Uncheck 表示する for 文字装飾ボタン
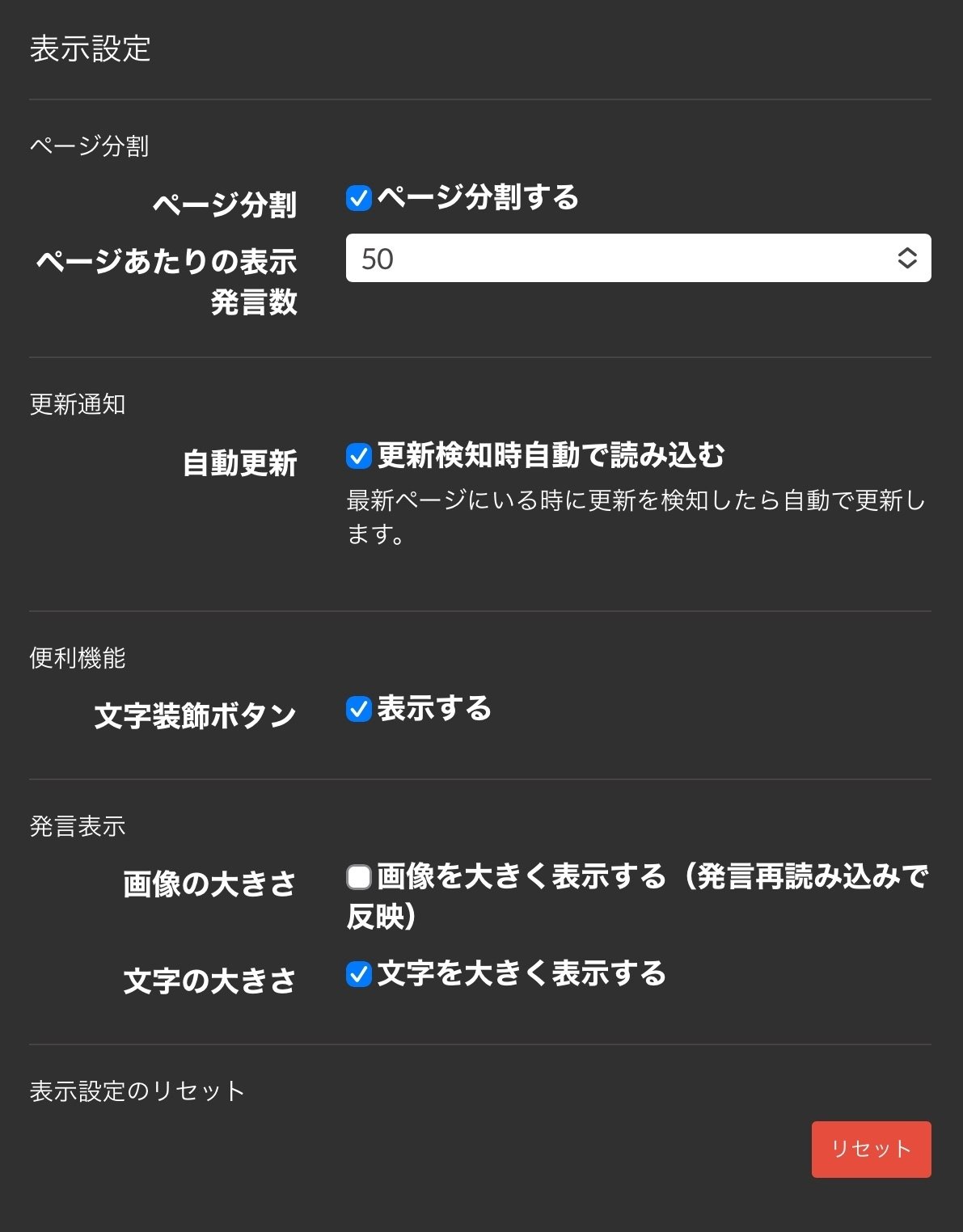This screenshot has width=963, height=1232. click(x=358, y=708)
